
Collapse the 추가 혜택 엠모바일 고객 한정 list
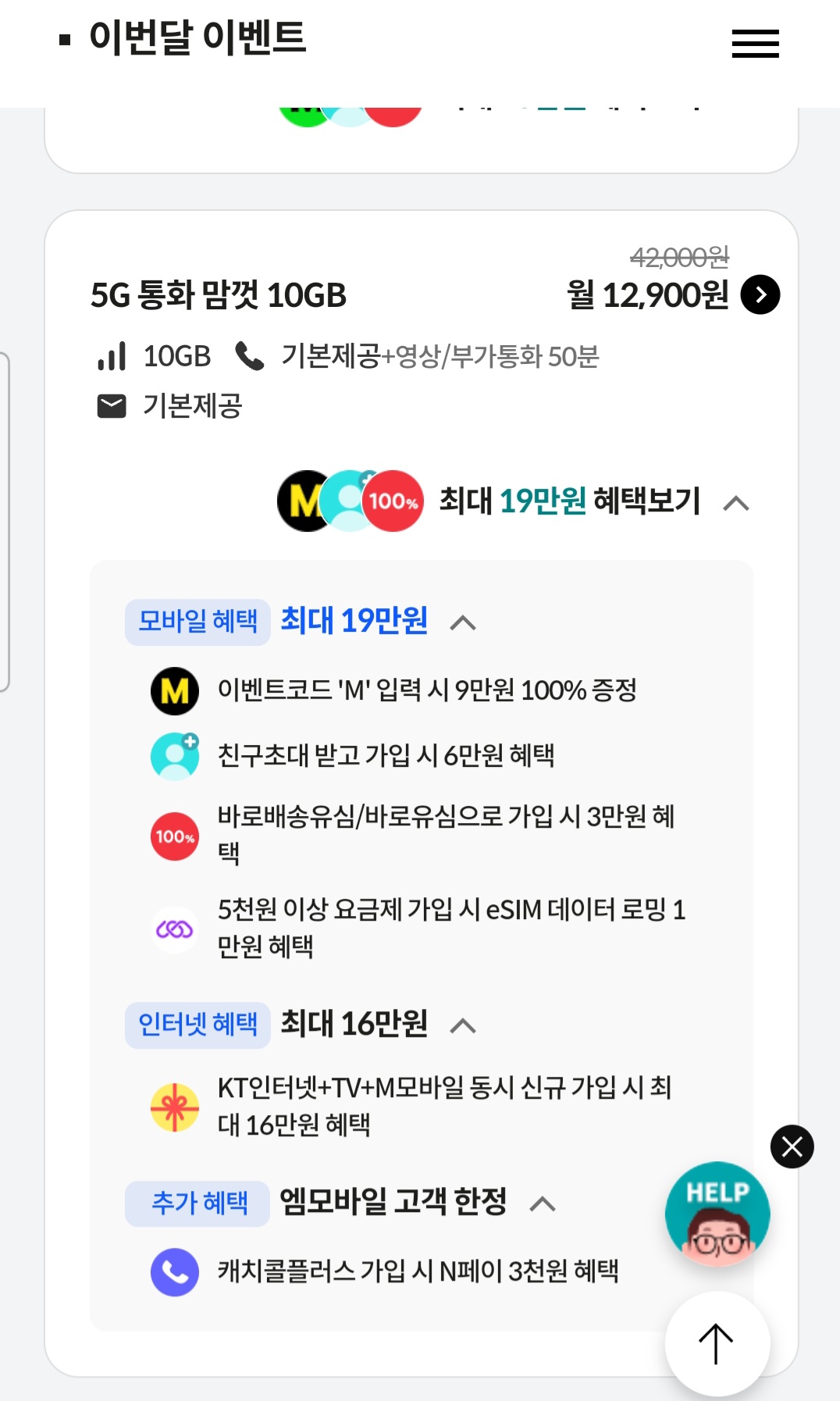[543, 1203]
